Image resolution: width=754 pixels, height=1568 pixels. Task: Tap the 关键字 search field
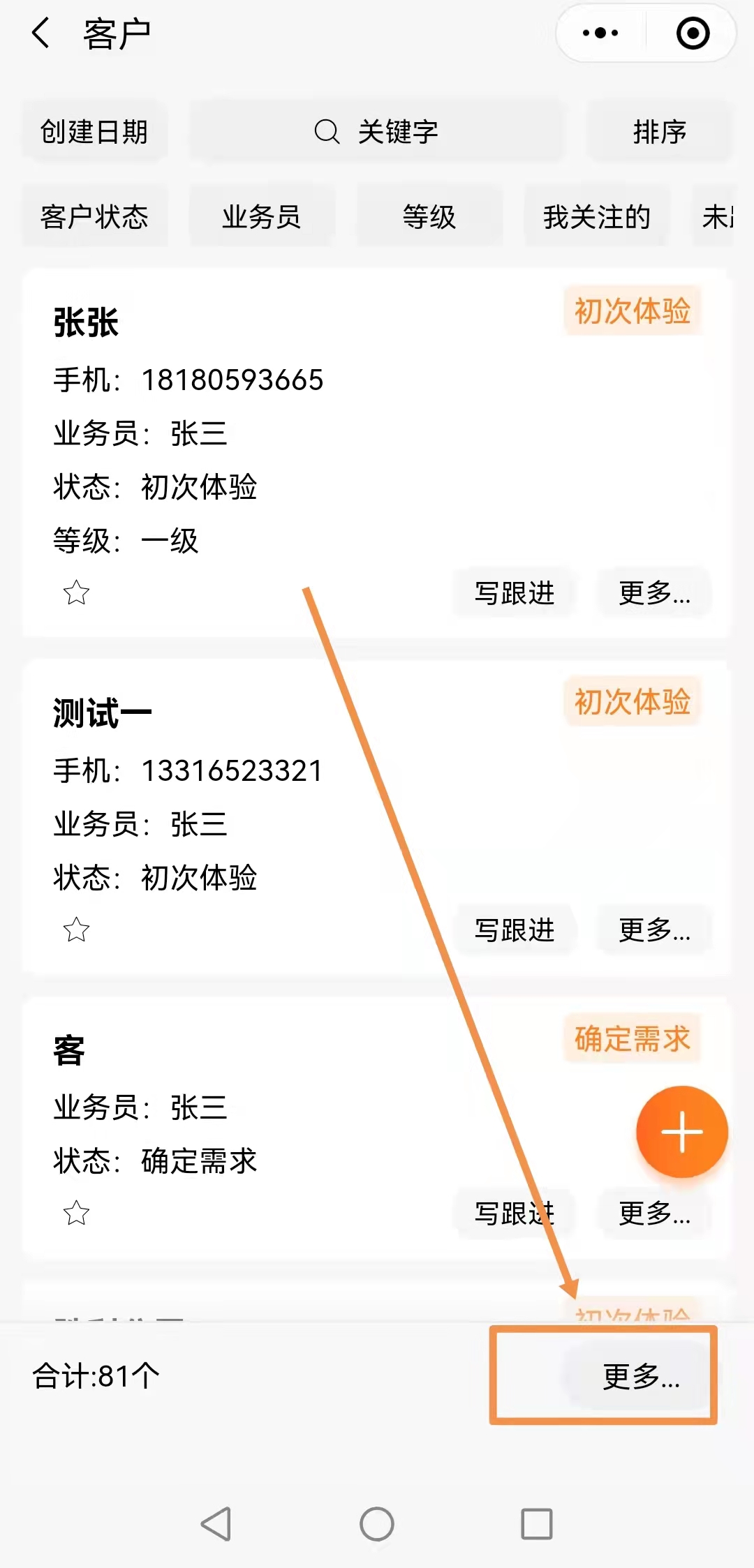click(377, 131)
